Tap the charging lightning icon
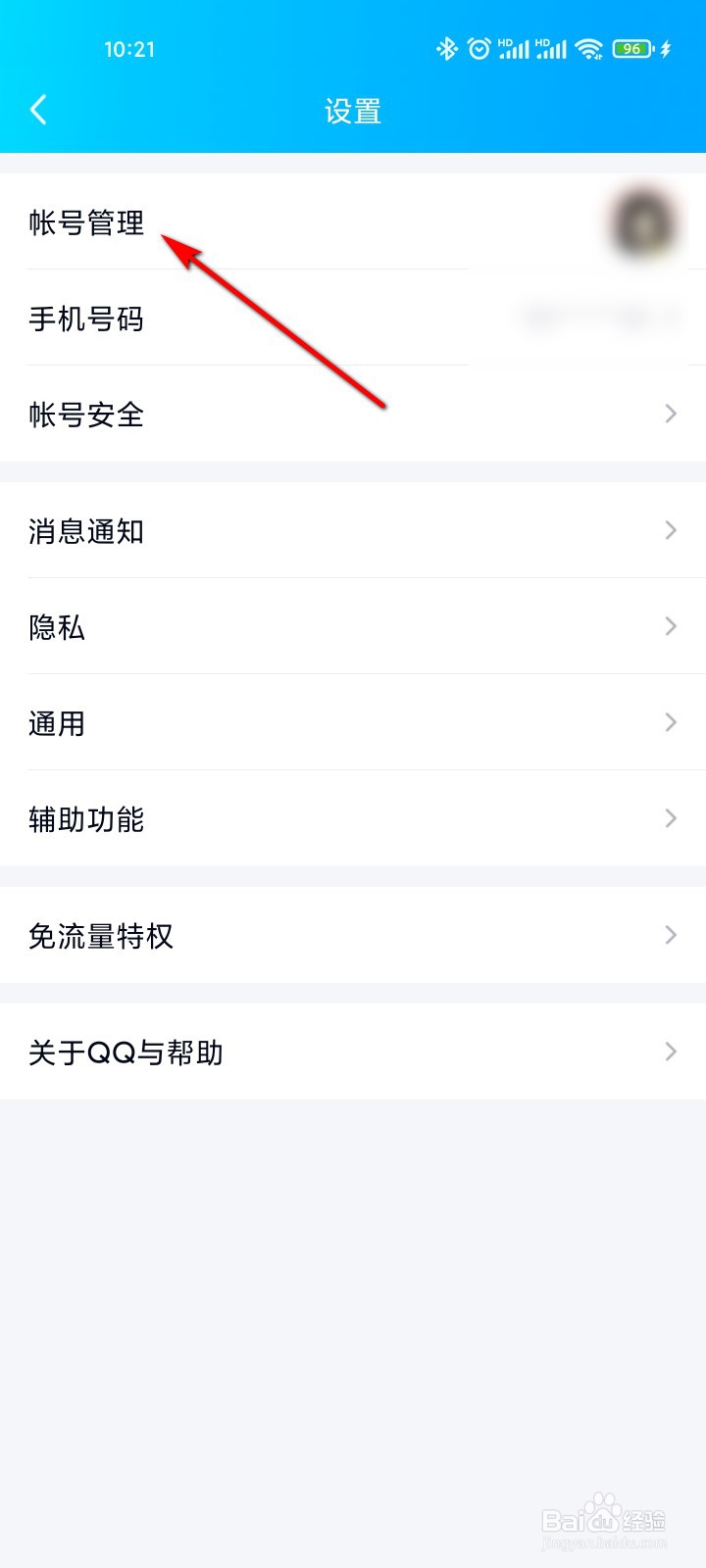The image size is (706, 1568). 667,47
